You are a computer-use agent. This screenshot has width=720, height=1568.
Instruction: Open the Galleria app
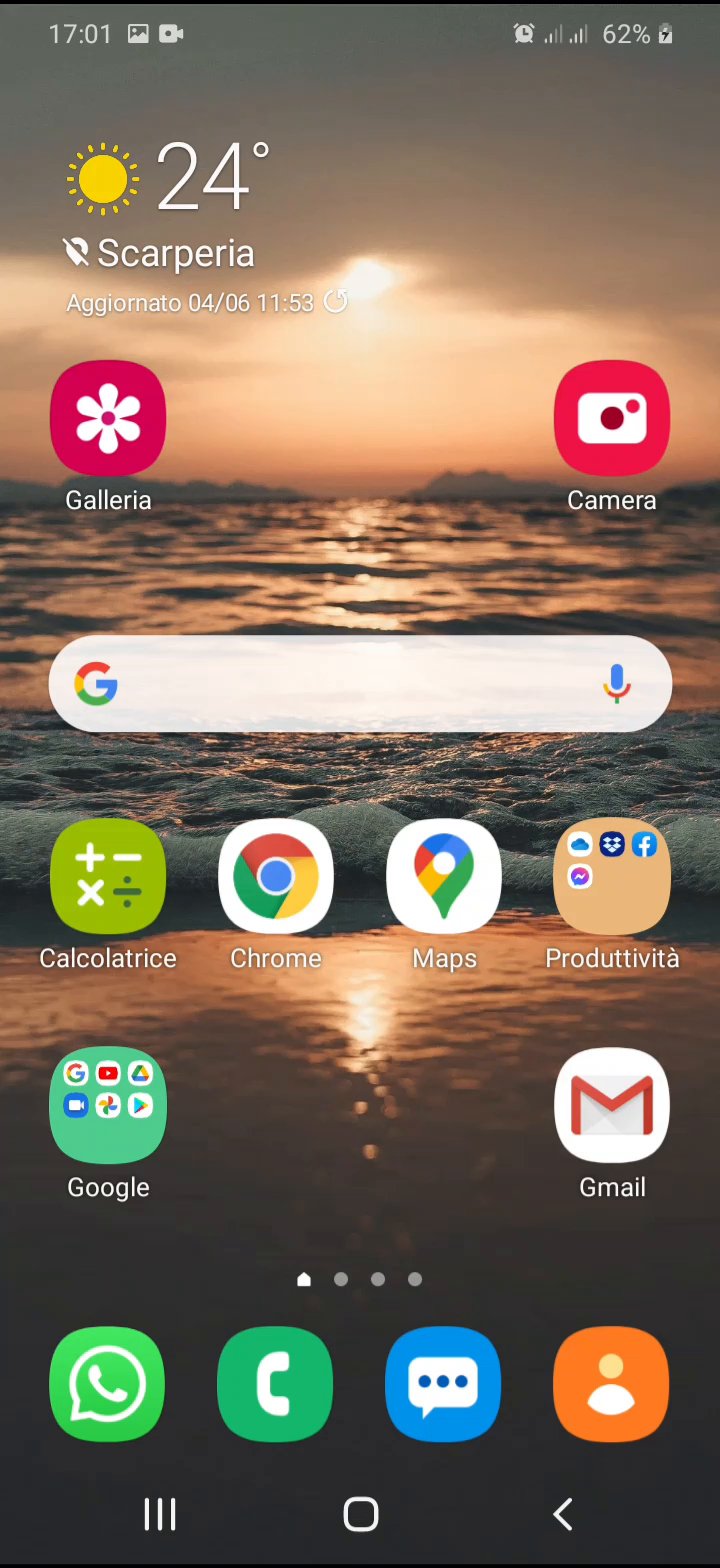coord(108,418)
